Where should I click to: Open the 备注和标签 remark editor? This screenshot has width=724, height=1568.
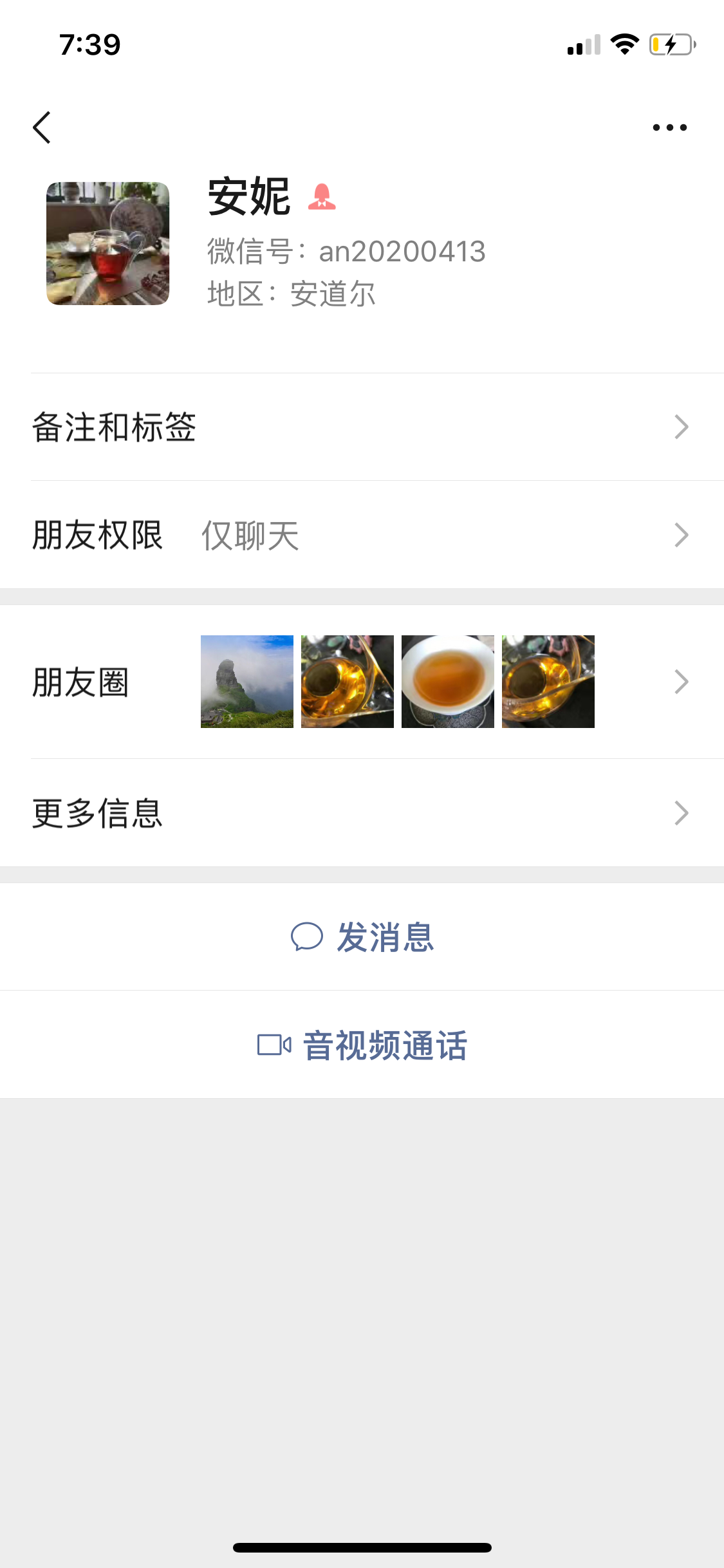tap(114, 427)
